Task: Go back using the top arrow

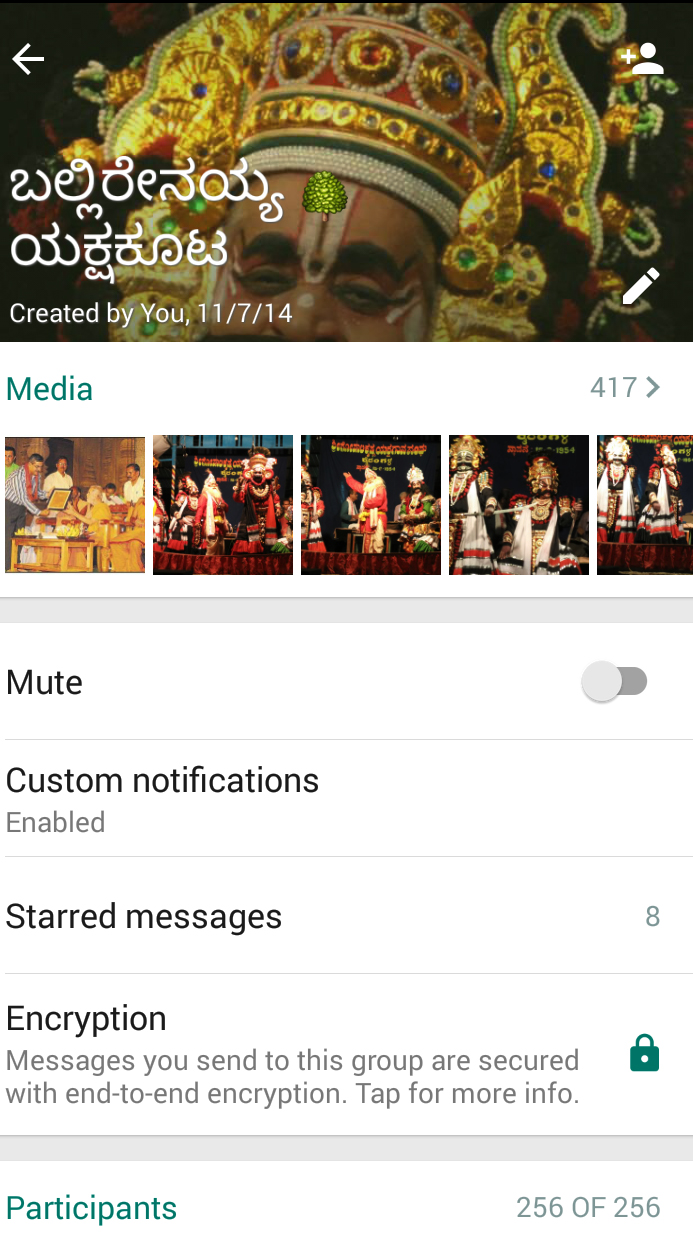Action: (x=28, y=60)
